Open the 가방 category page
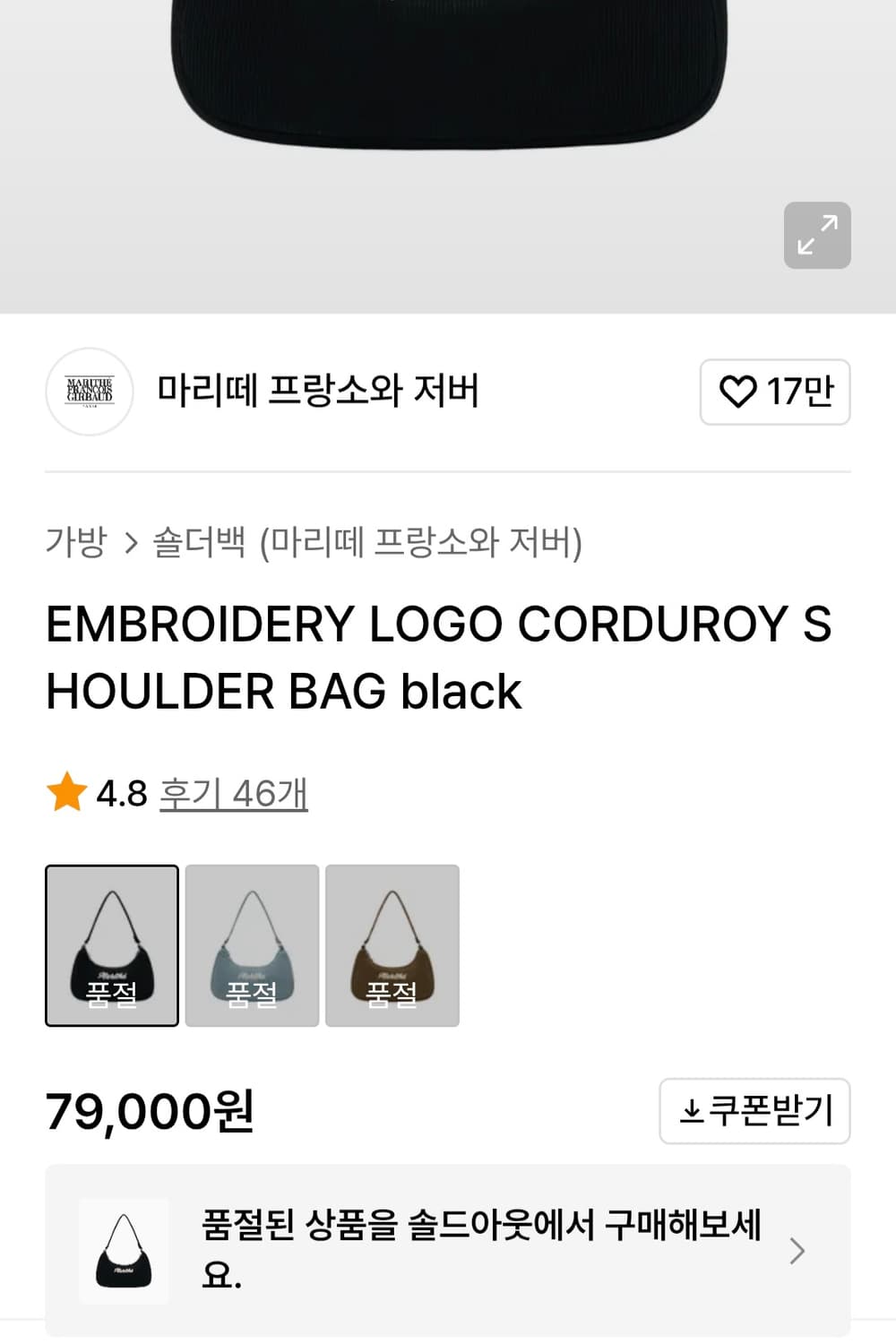The image size is (896, 1344). tap(74, 539)
